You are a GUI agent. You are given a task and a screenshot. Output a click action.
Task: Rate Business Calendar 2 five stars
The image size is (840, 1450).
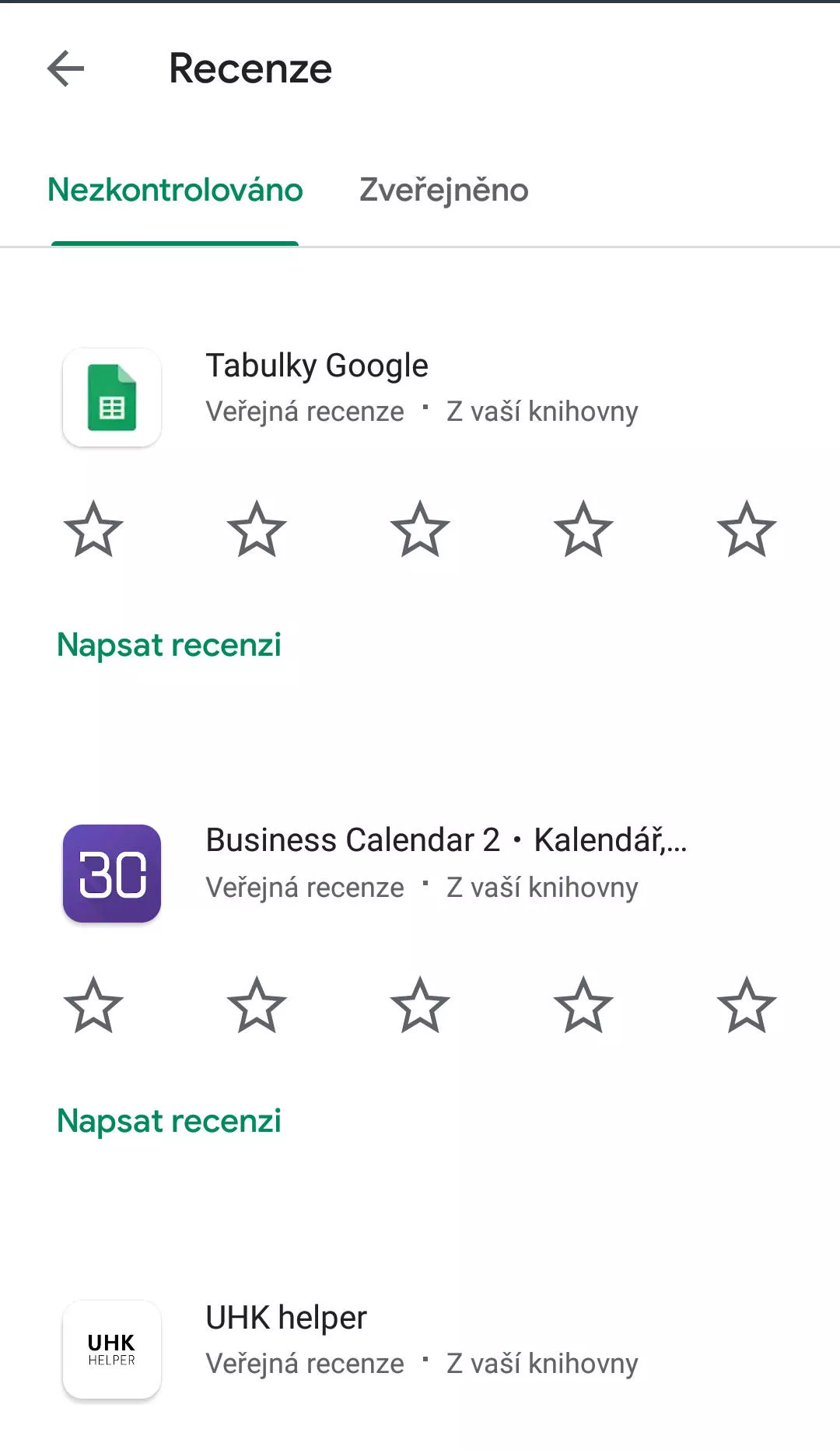tap(747, 1005)
